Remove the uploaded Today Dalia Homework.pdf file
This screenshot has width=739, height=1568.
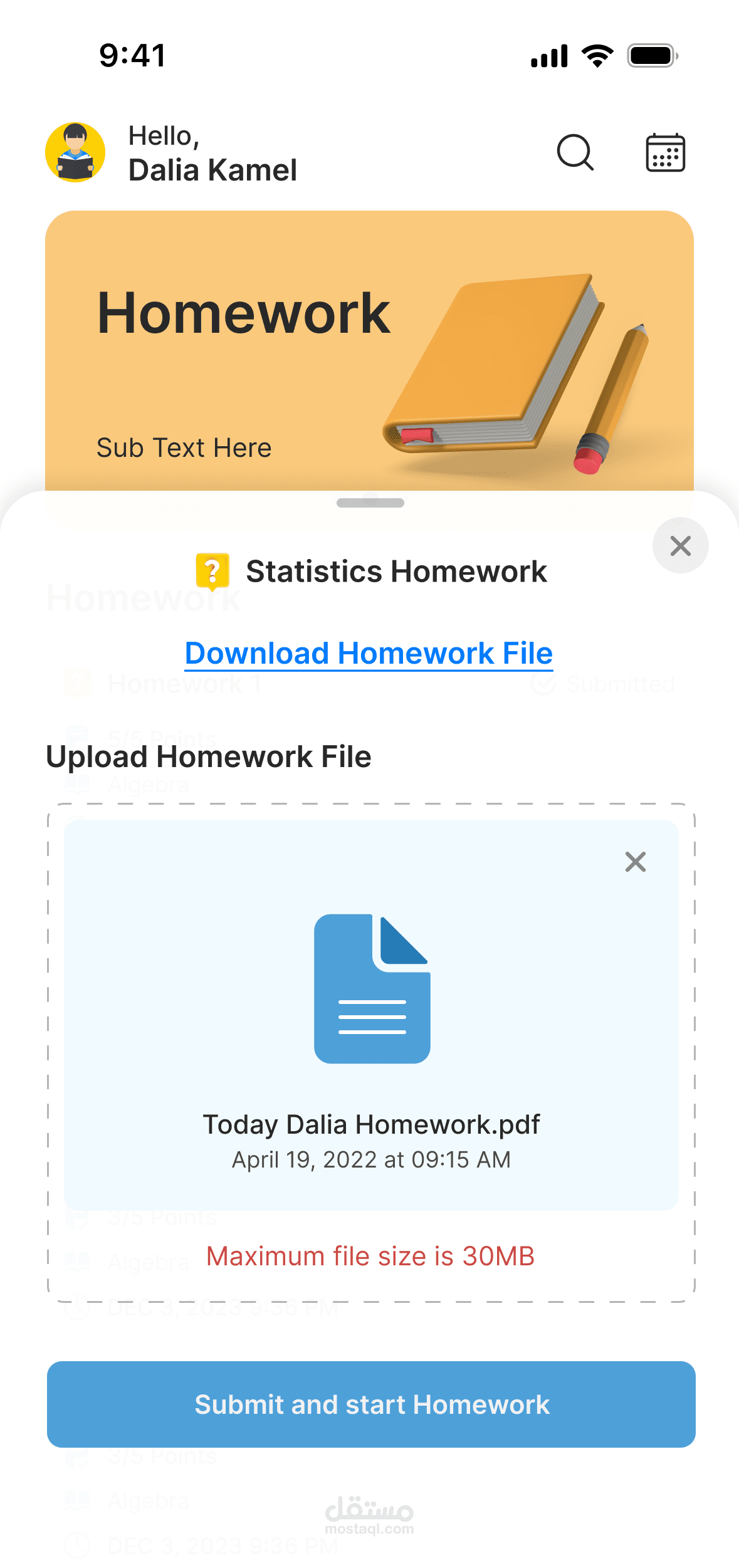pos(636,862)
